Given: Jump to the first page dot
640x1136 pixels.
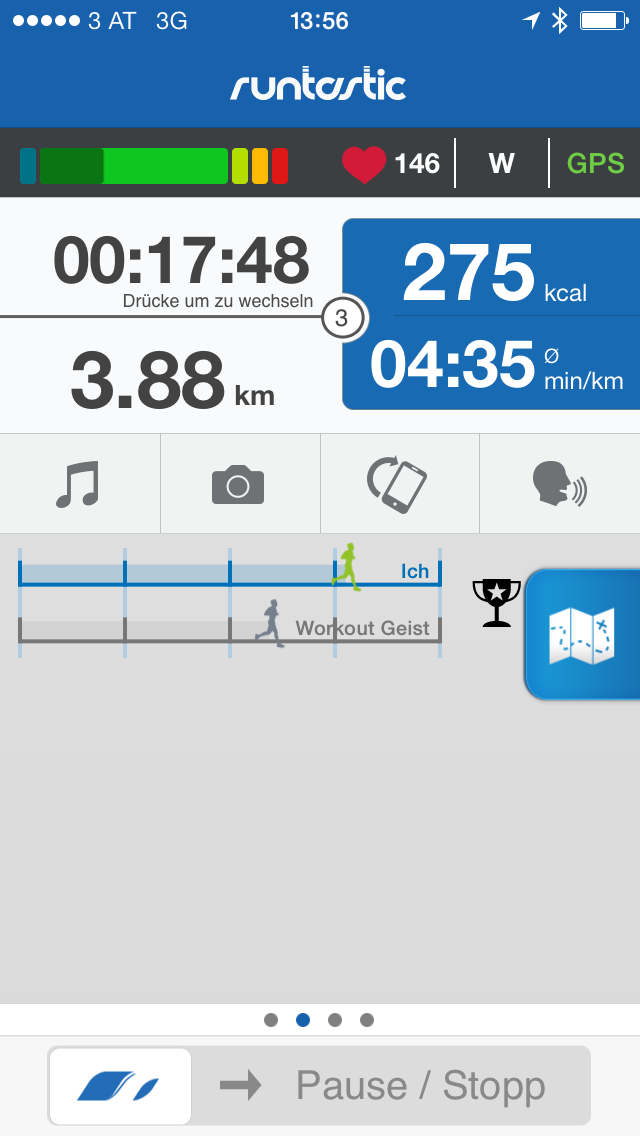Looking at the screenshot, I should click(x=271, y=1020).
